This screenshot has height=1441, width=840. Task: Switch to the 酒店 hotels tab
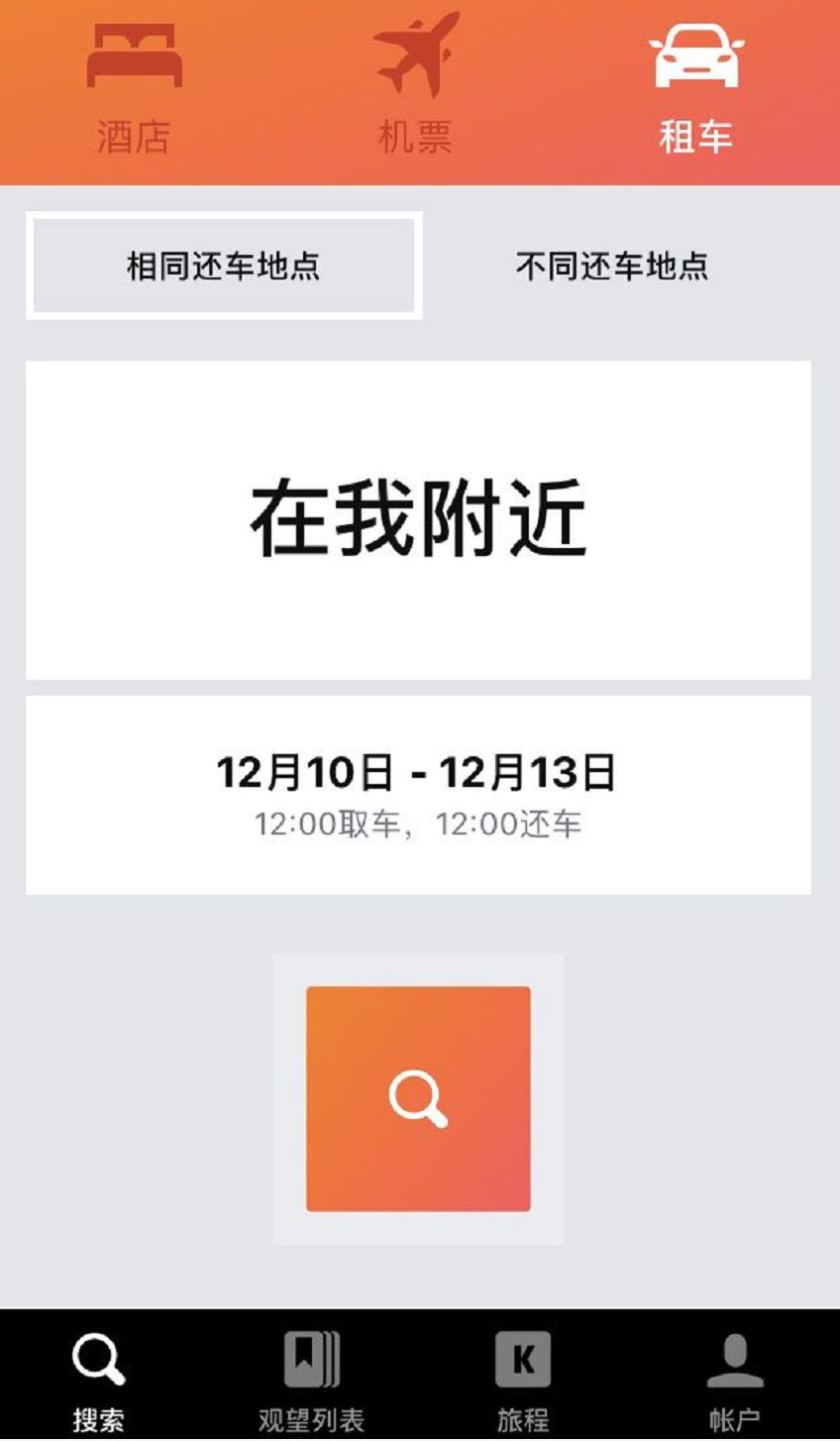(x=134, y=89)
